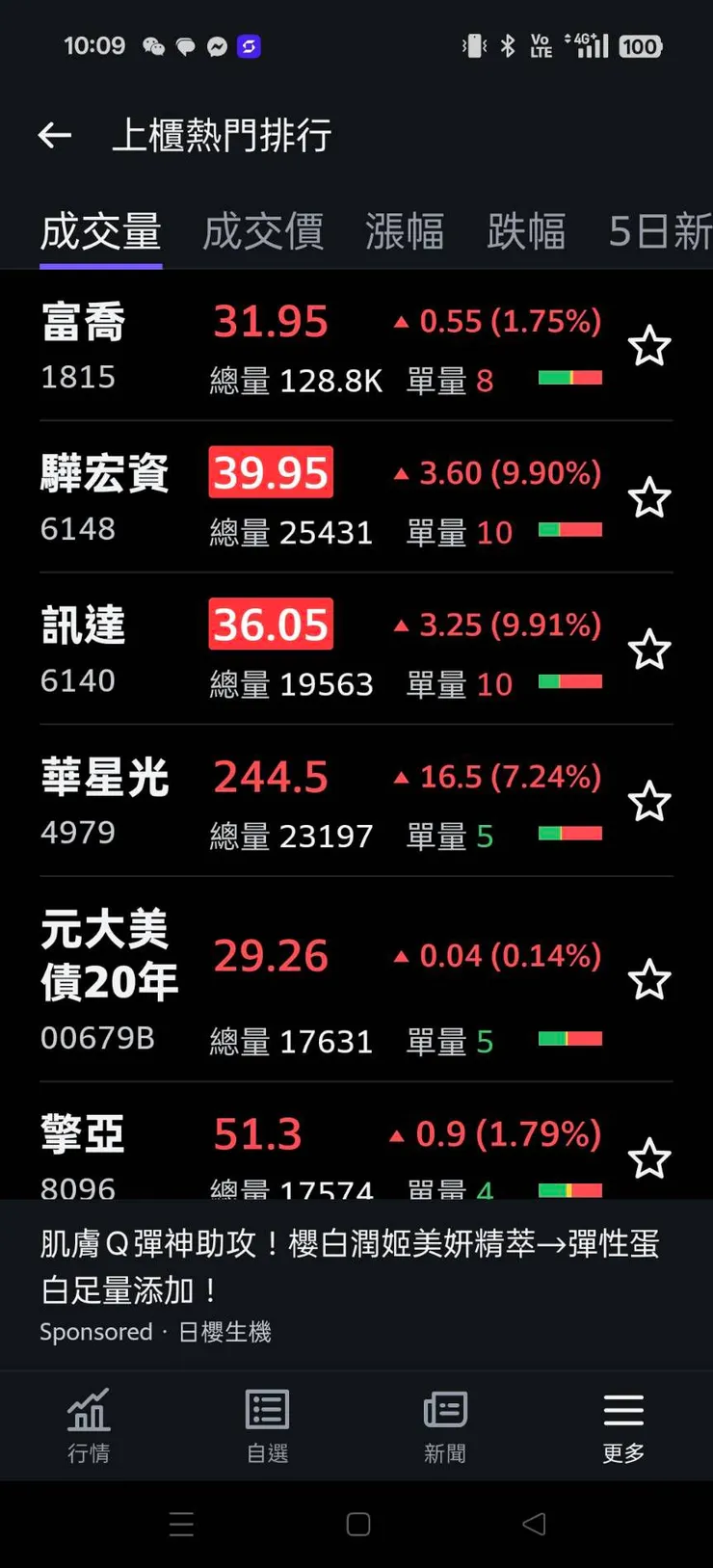Screen dimensions: 713x1568
Task: Switch to the 漲幅 tab
Action: coord(405,232)
